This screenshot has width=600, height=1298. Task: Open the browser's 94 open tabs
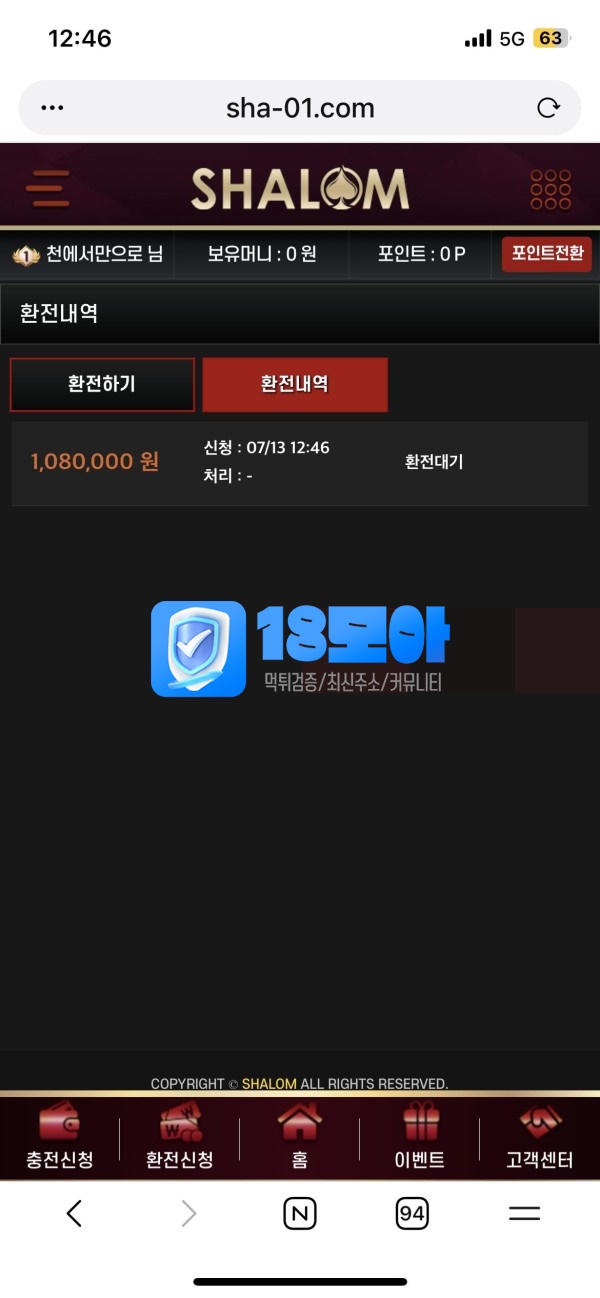click(x=412, y=1214)
